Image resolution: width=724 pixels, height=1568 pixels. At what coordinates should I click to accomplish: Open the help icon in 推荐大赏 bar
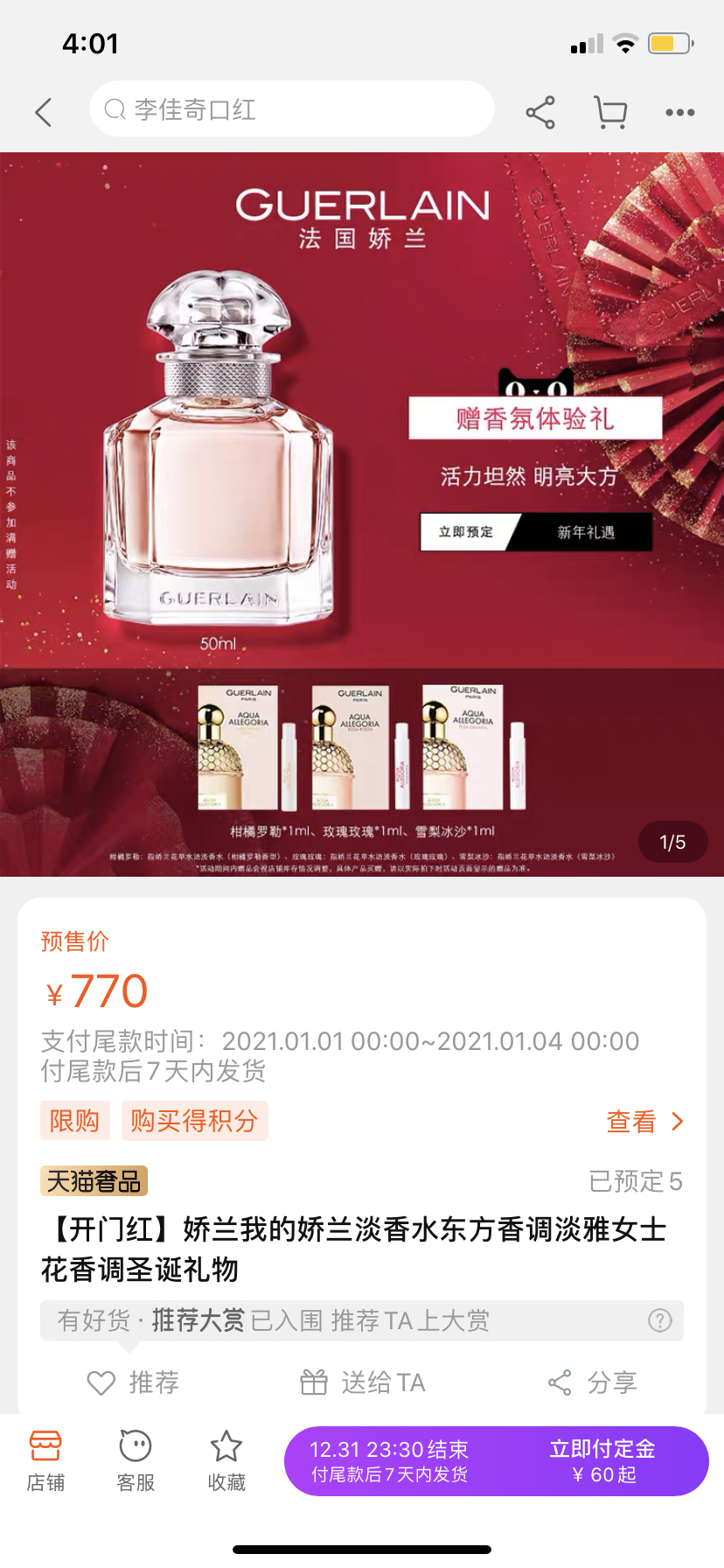tap(660, 1320)
